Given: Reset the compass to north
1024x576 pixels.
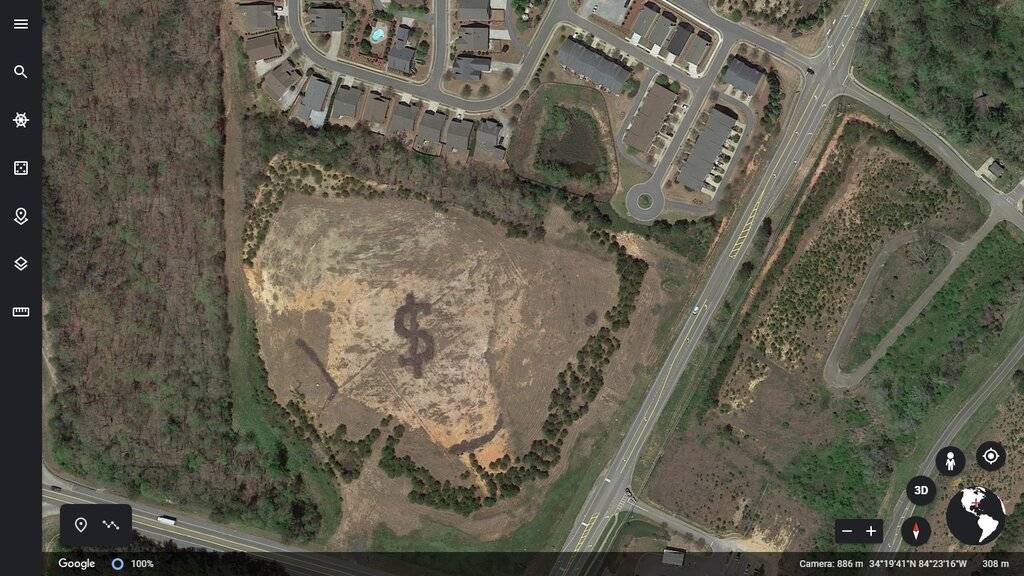Looking at the screenshot, I should [x=915, y=530].
